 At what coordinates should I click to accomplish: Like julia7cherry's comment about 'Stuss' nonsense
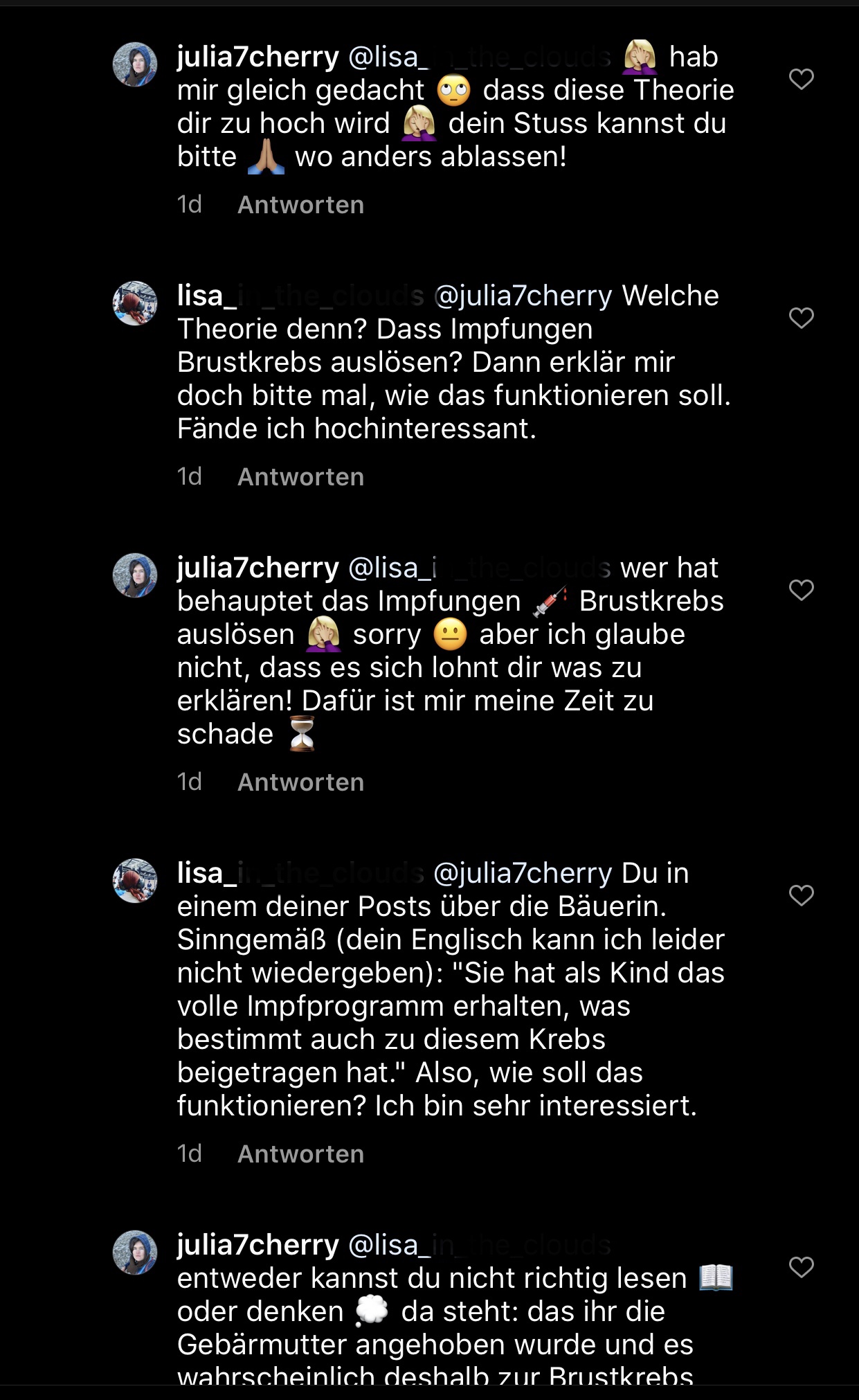point(801,79)
